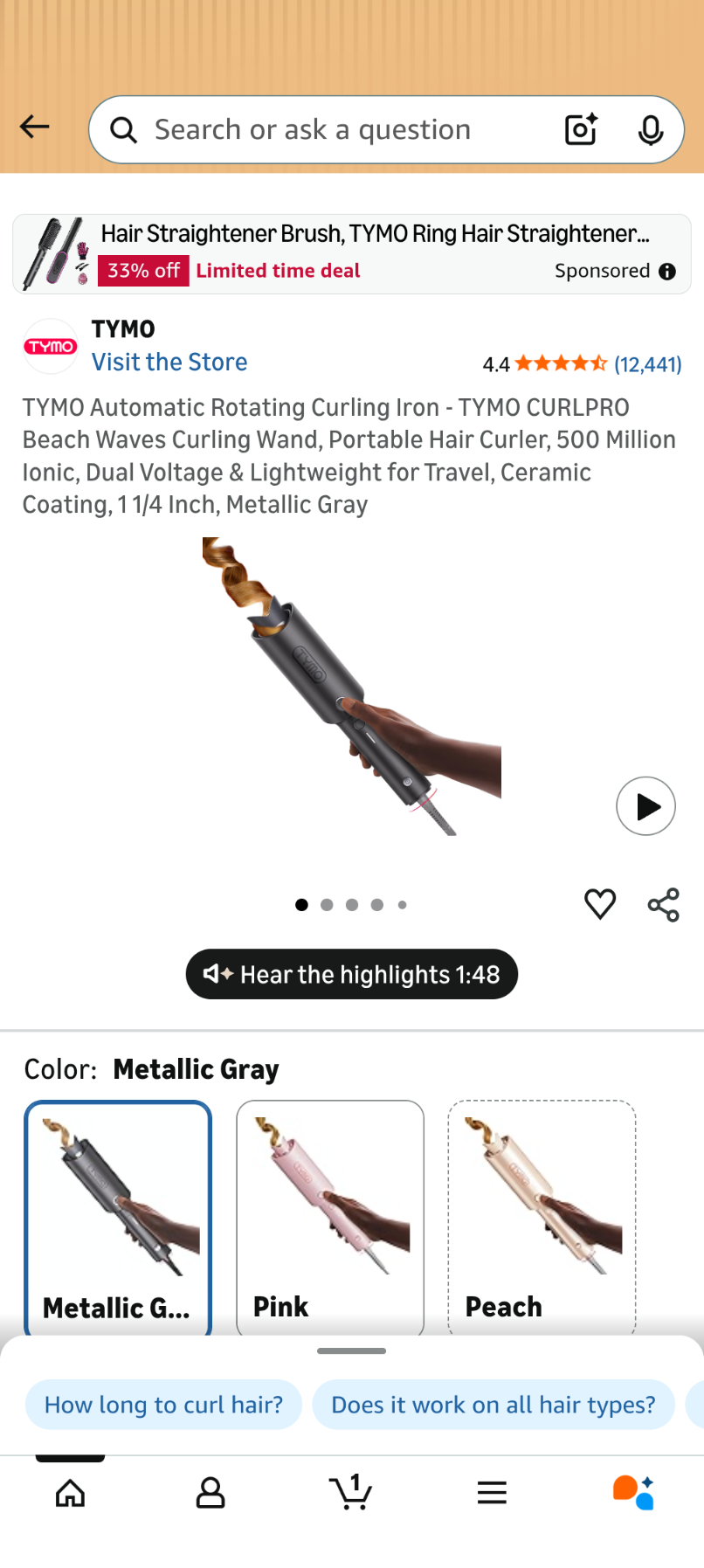Screen dimensions: 704x1568
Task: Open the account profile tab
Action: 211,1493
